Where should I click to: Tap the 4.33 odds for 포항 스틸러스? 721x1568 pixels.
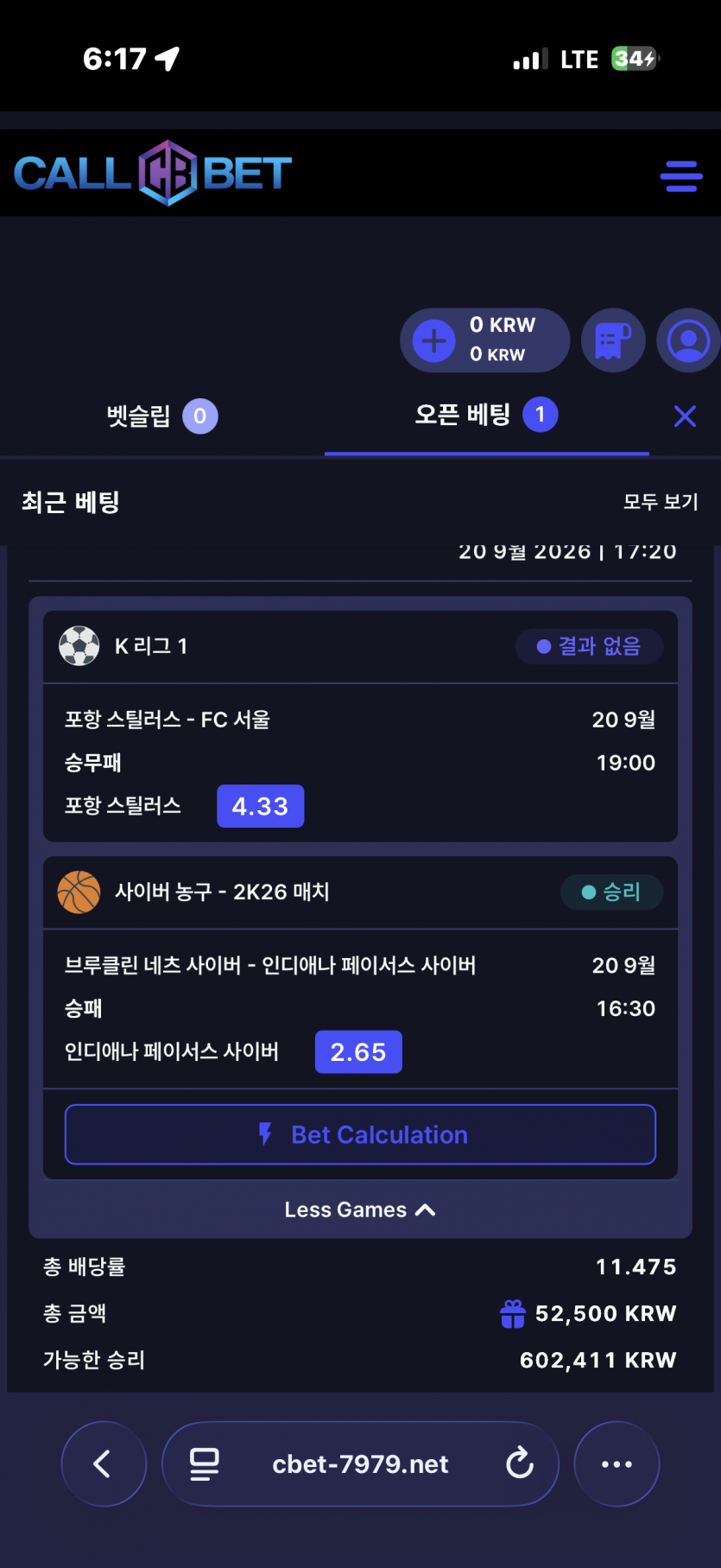[260, 806]
